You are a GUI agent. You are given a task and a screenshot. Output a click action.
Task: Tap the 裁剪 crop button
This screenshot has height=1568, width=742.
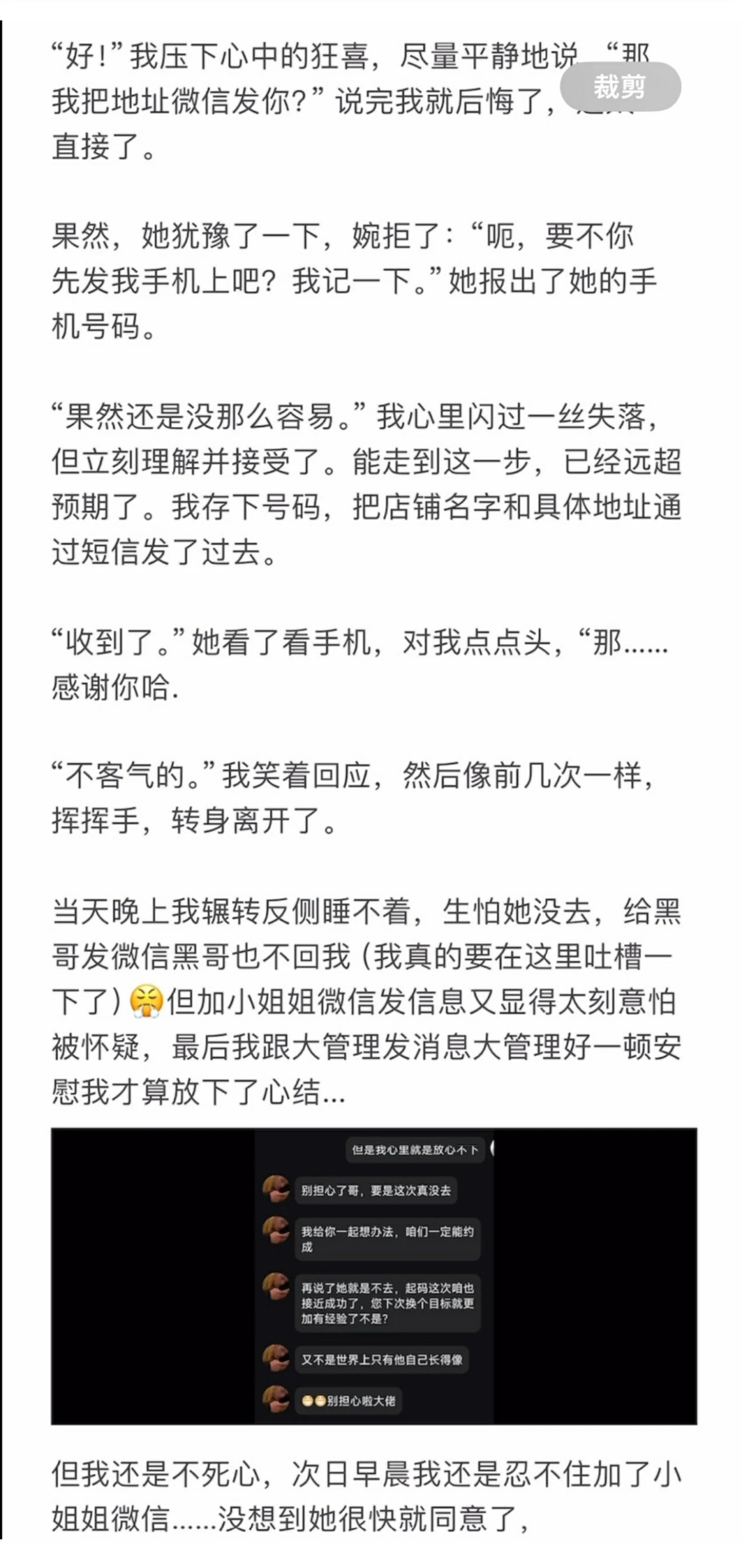point(619,87)
